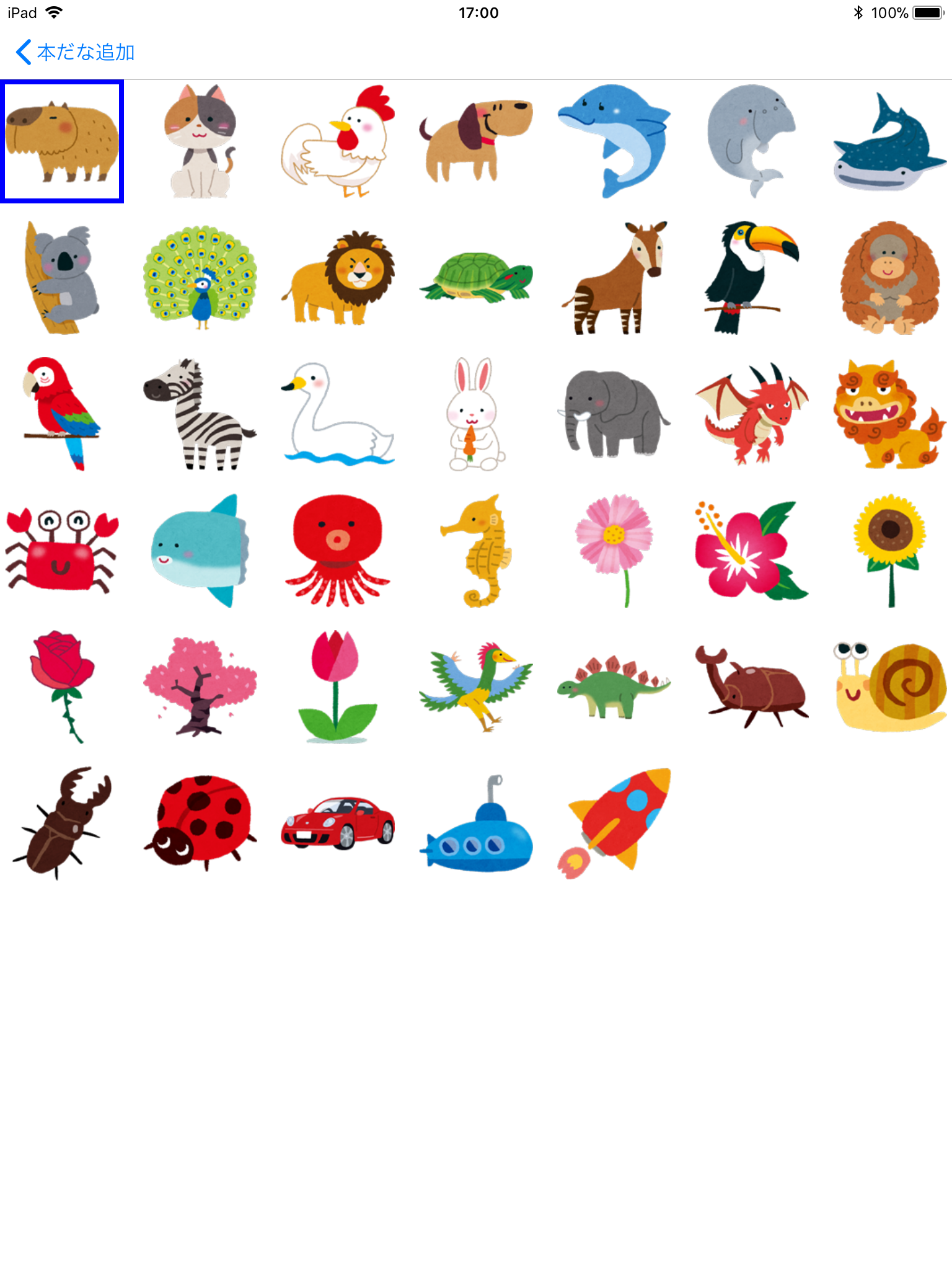The image size is (952, 1270).
Task: Select the peacock picture
Action: tap(200, 278)
